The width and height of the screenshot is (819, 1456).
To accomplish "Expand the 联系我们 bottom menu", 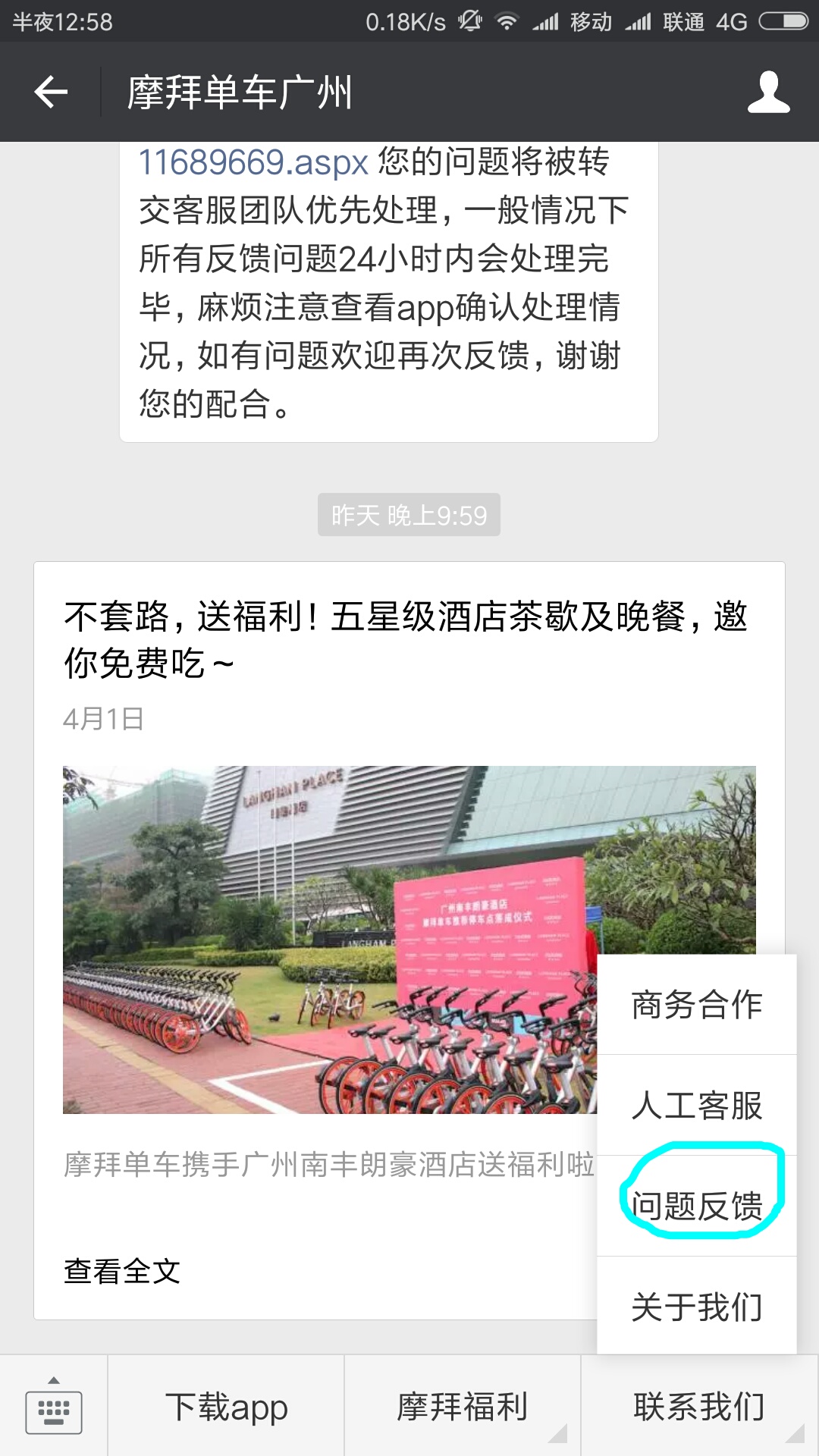I will pyautogui.click(x=698, y=1407).
